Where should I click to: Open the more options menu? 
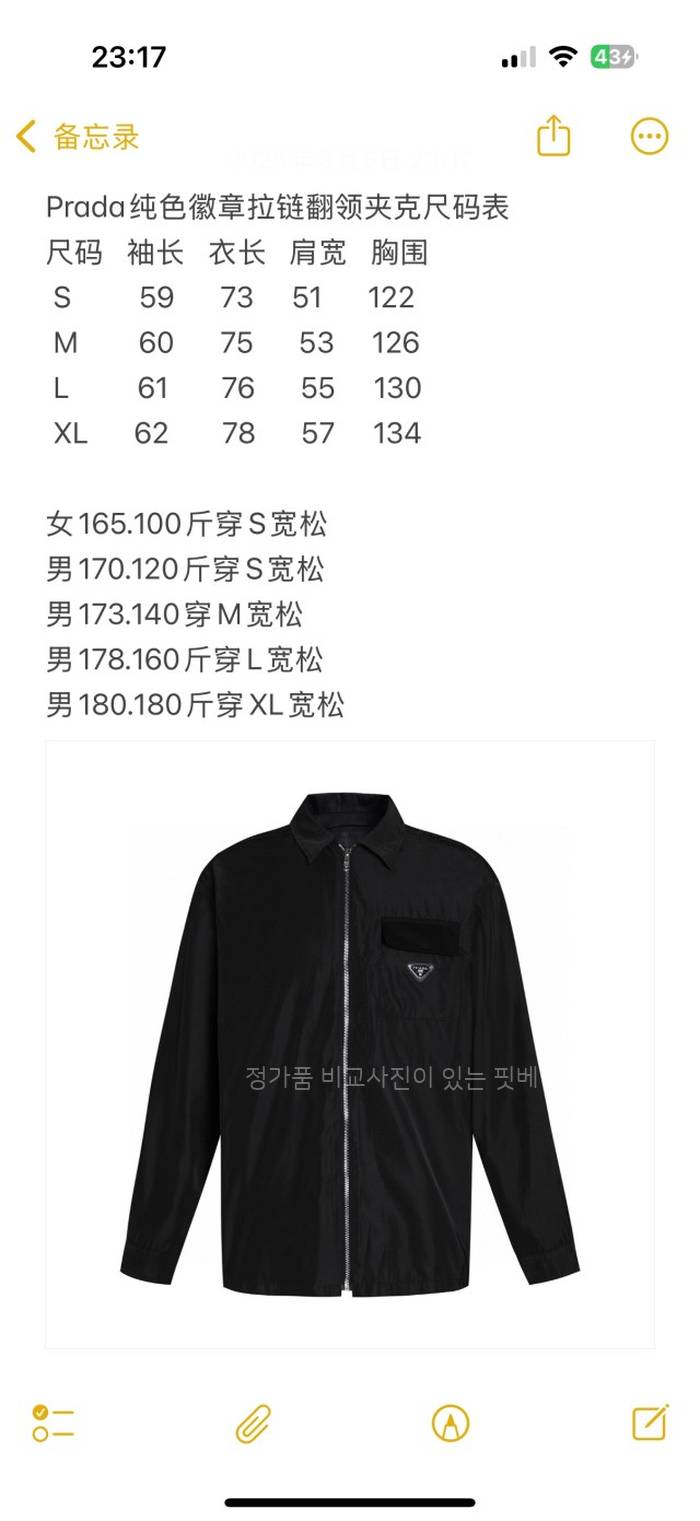pos(649,136)
